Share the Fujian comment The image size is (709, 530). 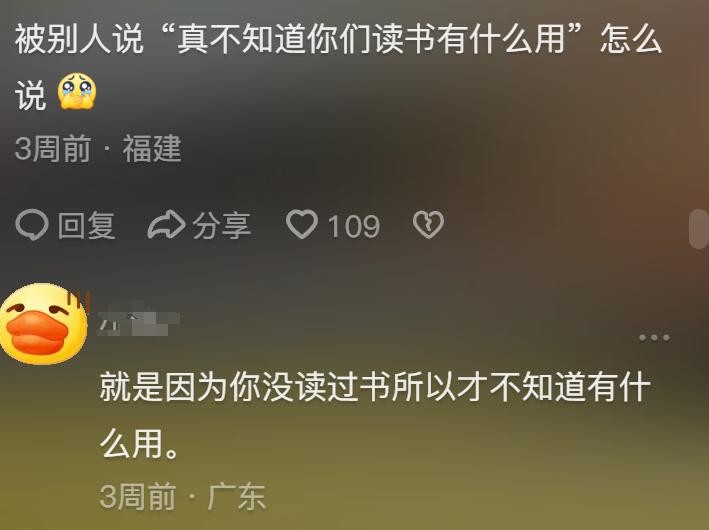(199, 226)
